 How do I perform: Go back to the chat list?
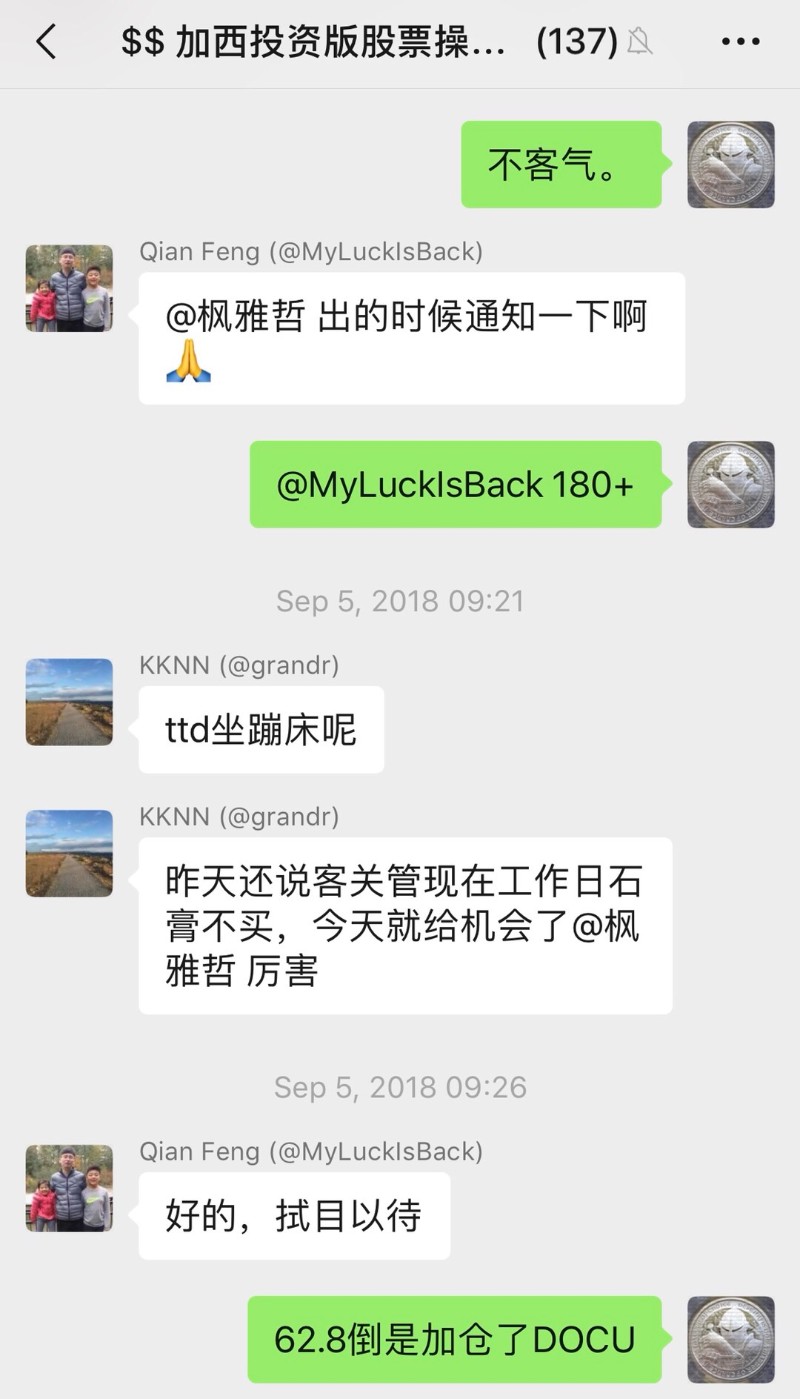coord(46,43)
